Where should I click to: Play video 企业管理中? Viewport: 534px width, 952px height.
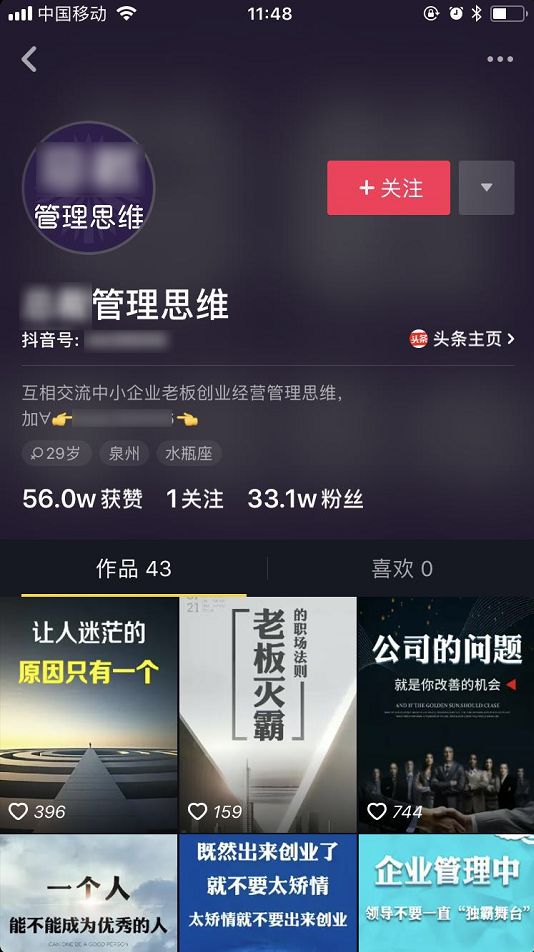447,893
